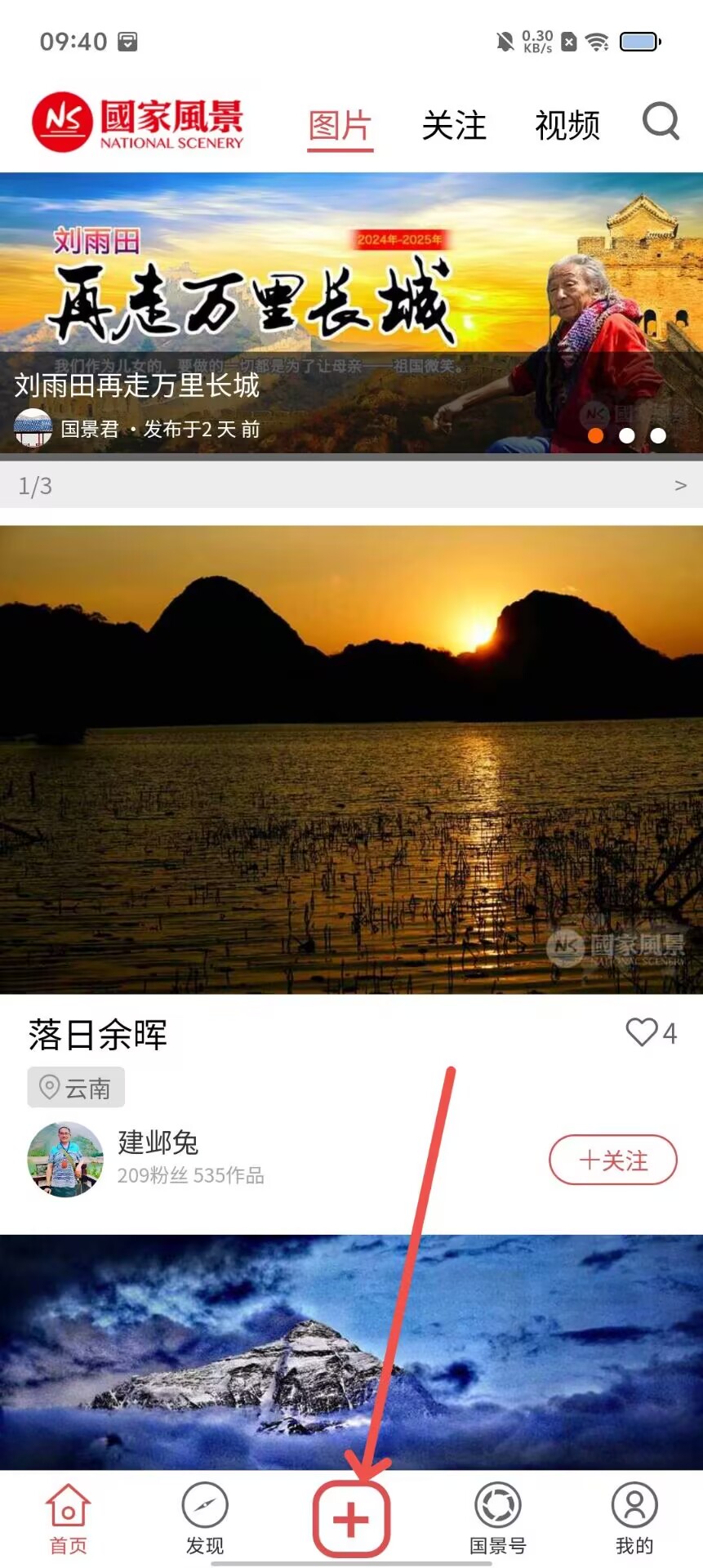This screenshot has width=703, height=1568.
Task: Switch to the 关注 tab
Action: click(x=454, y=126)
